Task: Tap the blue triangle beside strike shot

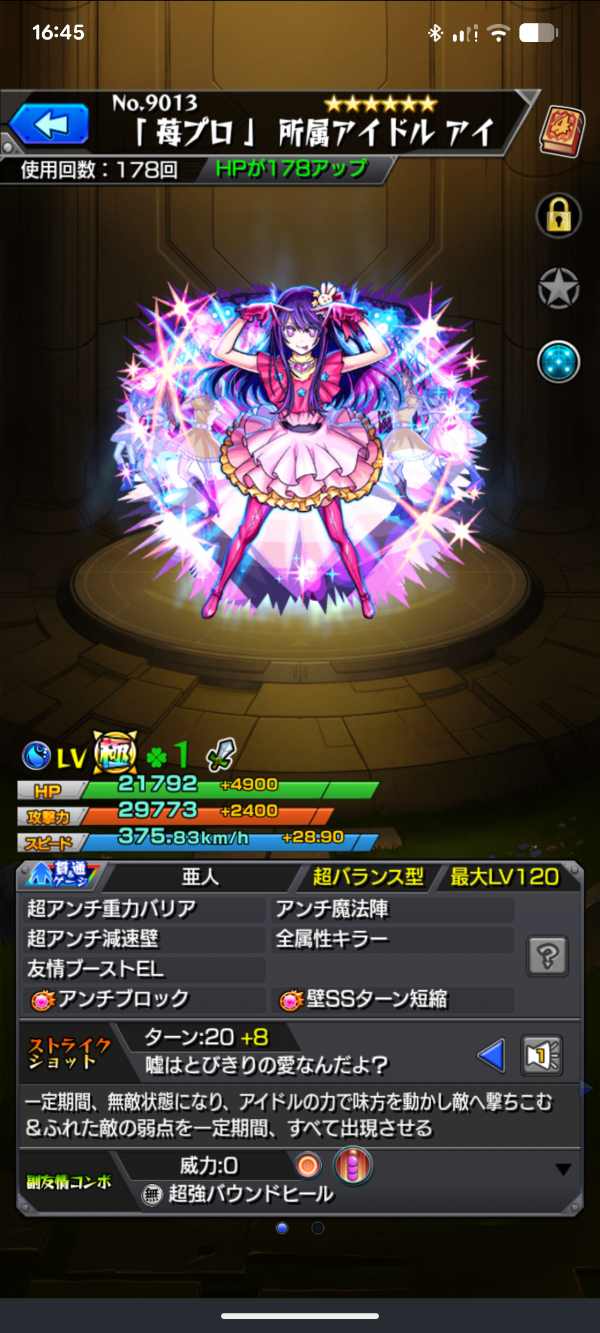Action: (x=490, y=1055)
